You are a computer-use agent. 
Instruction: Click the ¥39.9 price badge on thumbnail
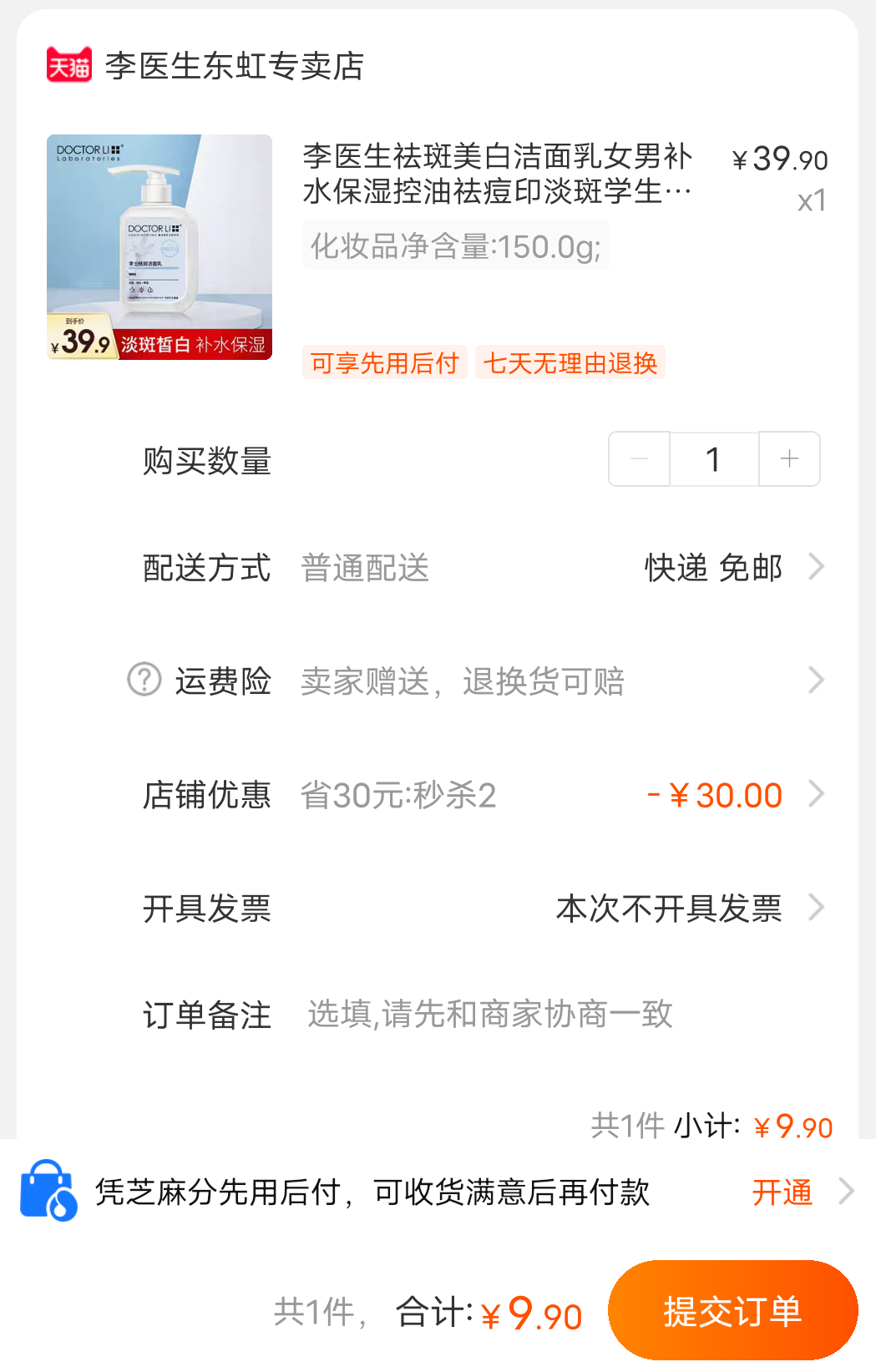coord(81,343)
